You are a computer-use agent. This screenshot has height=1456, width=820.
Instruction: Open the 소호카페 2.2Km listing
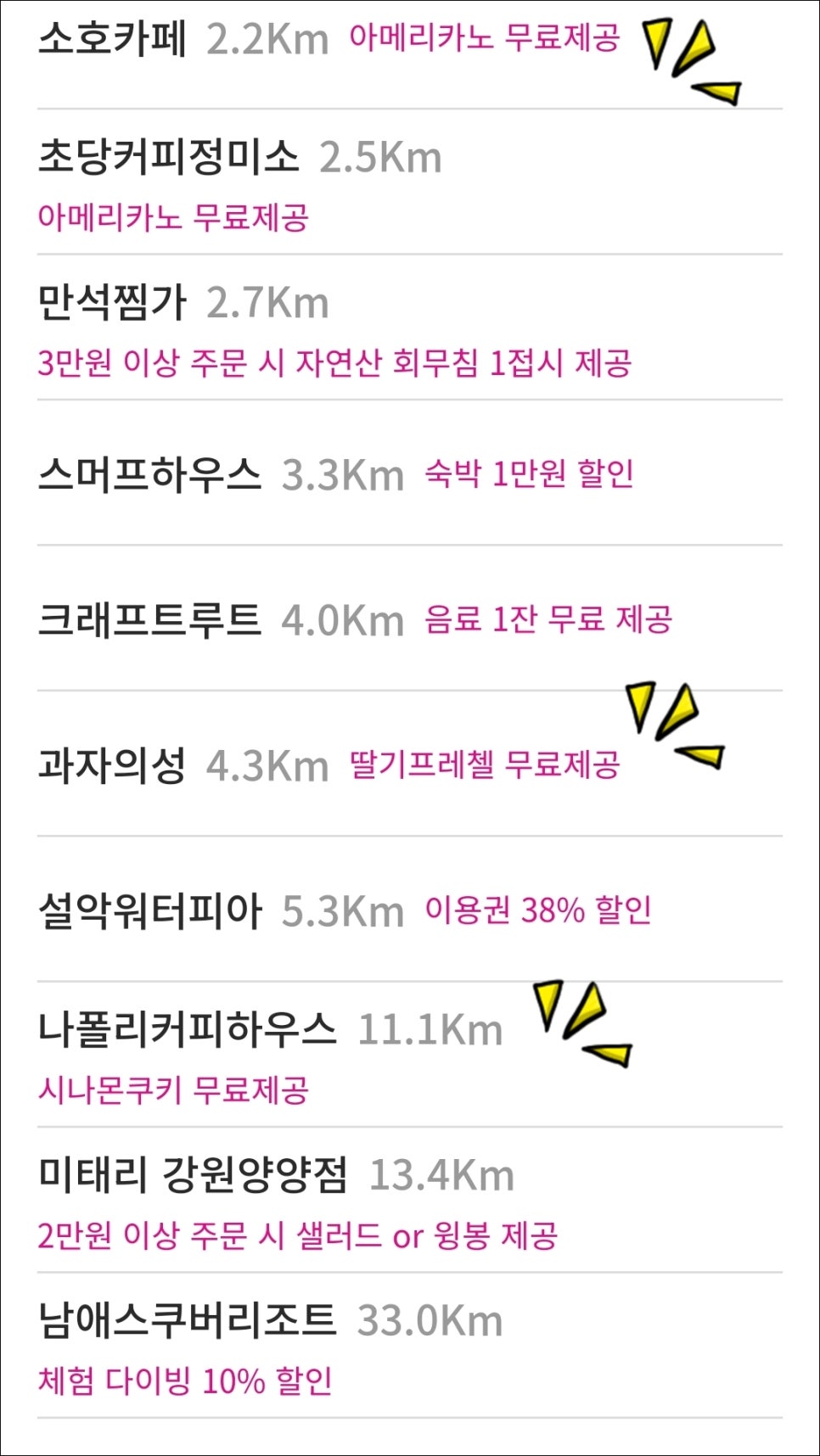coord(112,39)
